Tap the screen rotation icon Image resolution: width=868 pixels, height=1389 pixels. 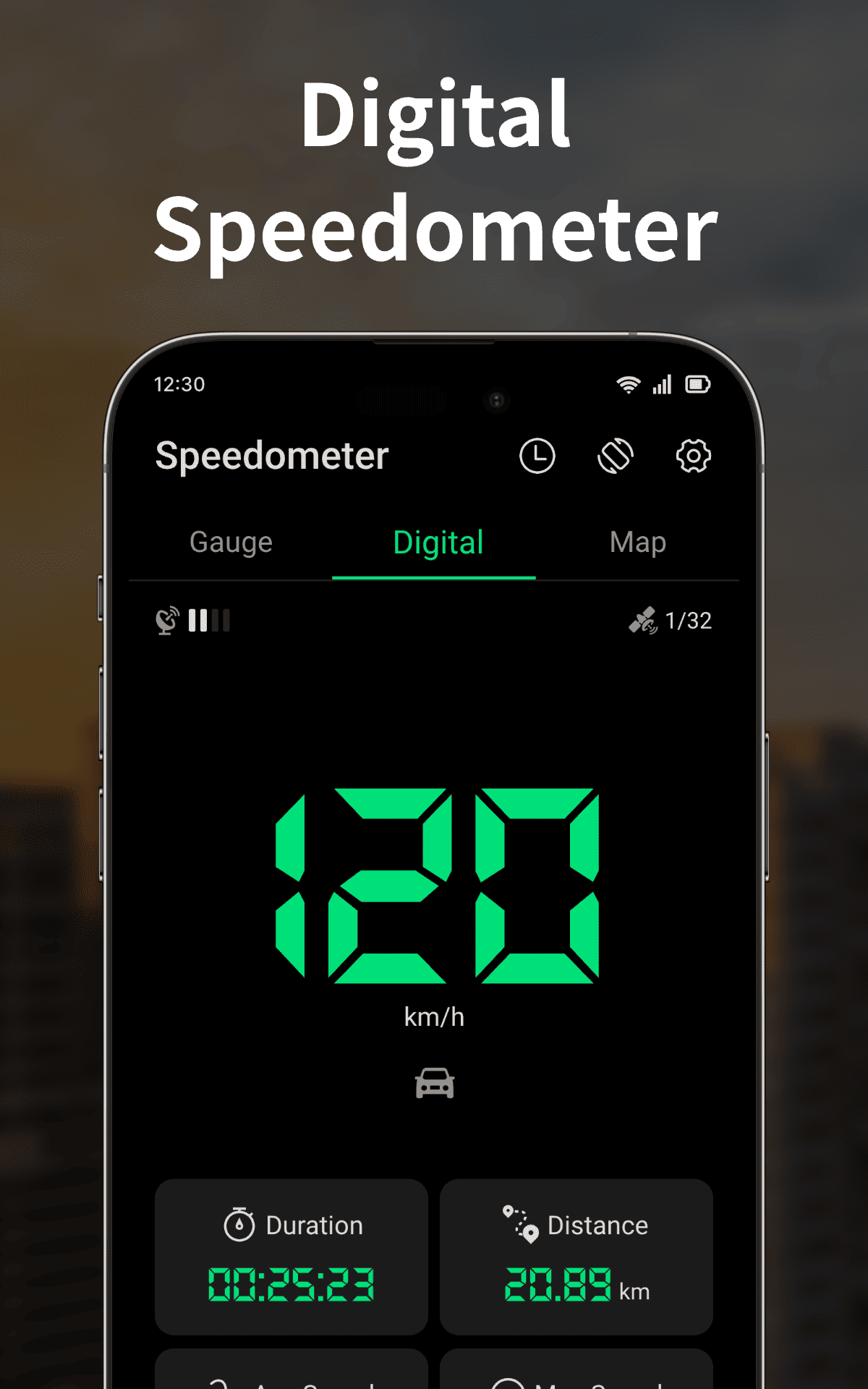(616, 456)
